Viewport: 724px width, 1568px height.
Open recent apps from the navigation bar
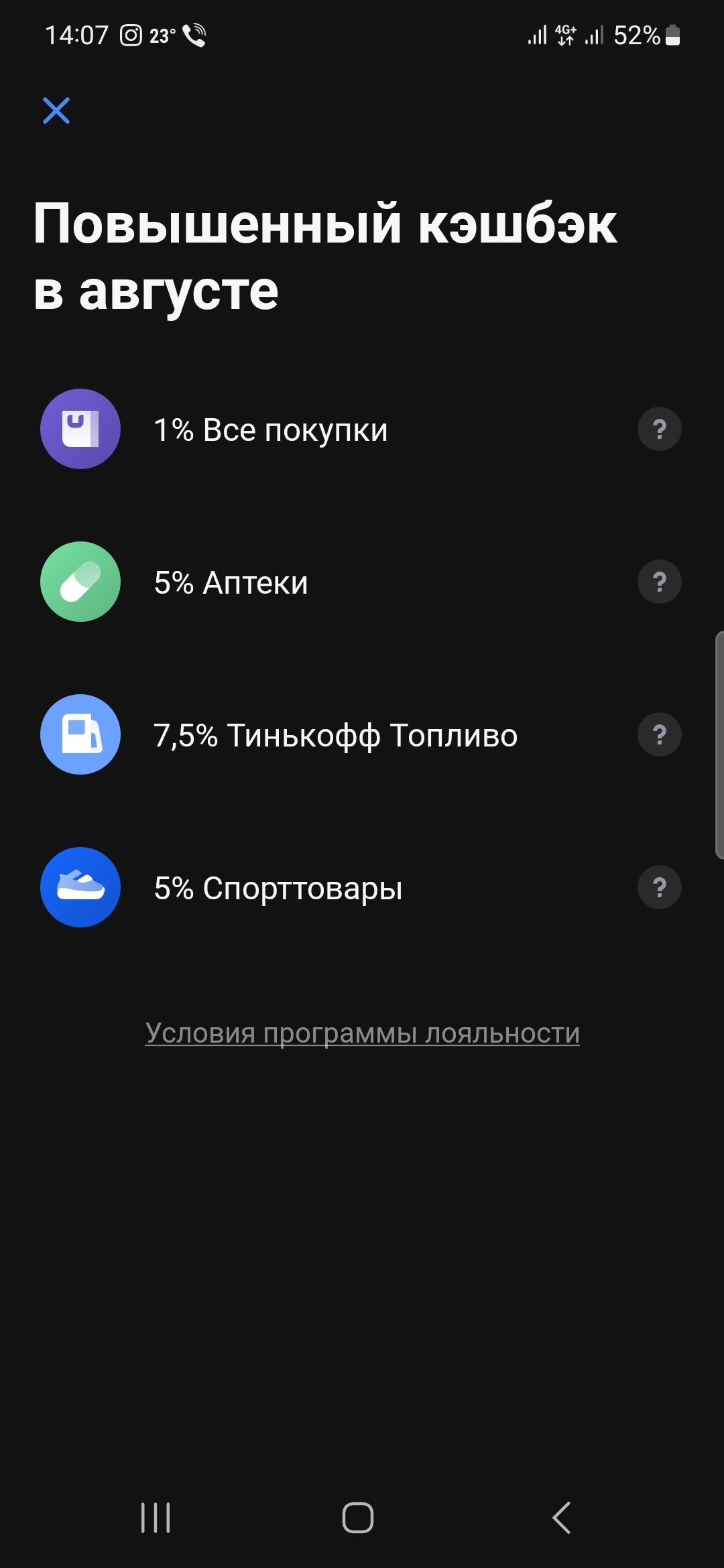[156, 1517]
